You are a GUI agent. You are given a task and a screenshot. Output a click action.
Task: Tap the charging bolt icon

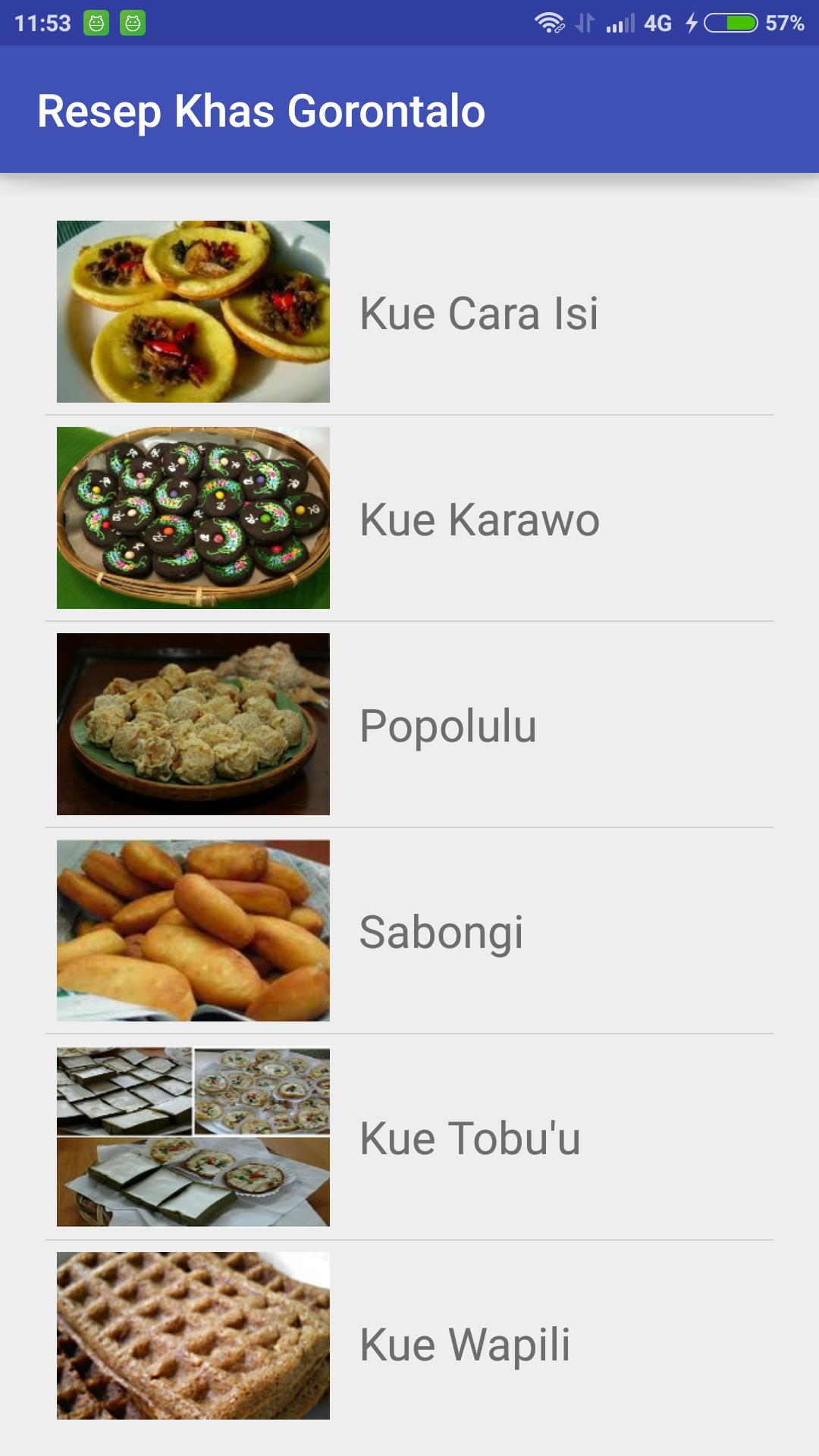pos(692,22)
